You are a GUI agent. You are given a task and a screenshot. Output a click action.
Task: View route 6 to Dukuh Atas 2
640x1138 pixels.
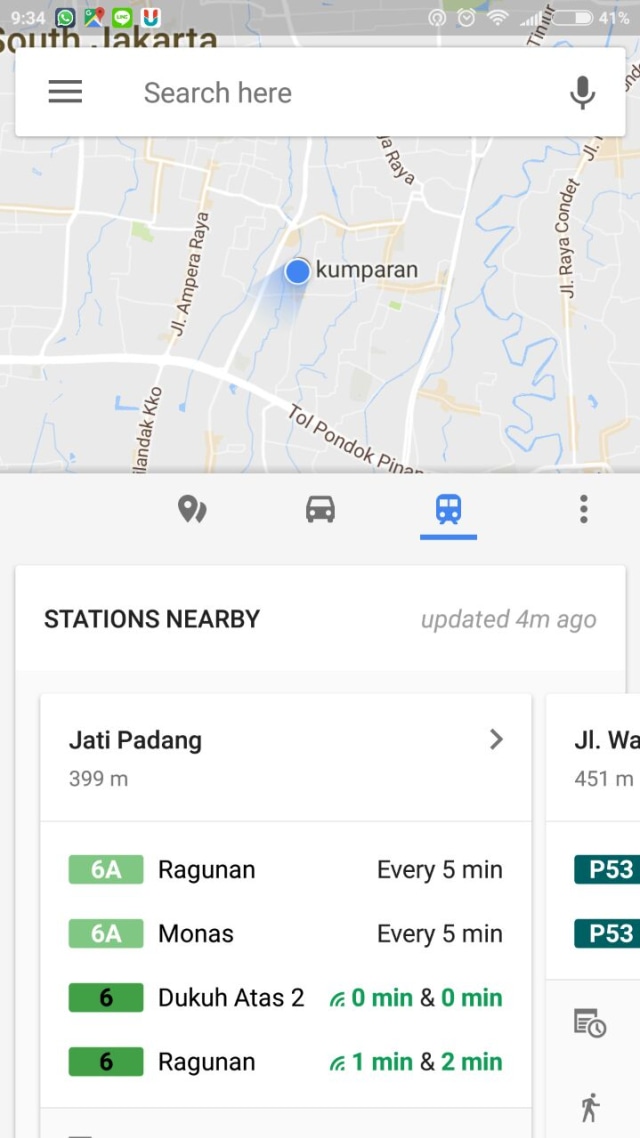click(285, 998)
